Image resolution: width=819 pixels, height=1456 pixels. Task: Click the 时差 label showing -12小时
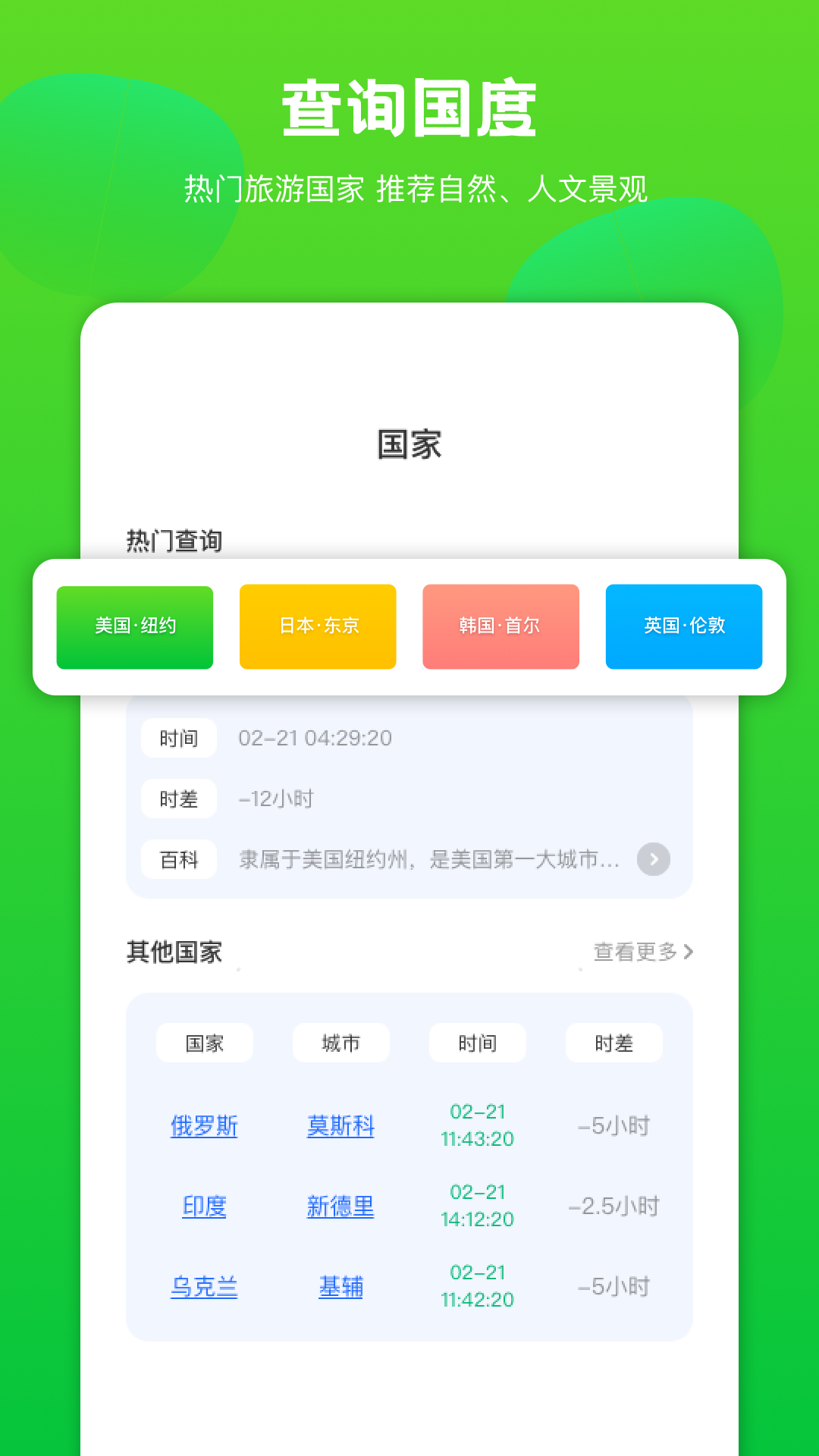coord(177,799)
